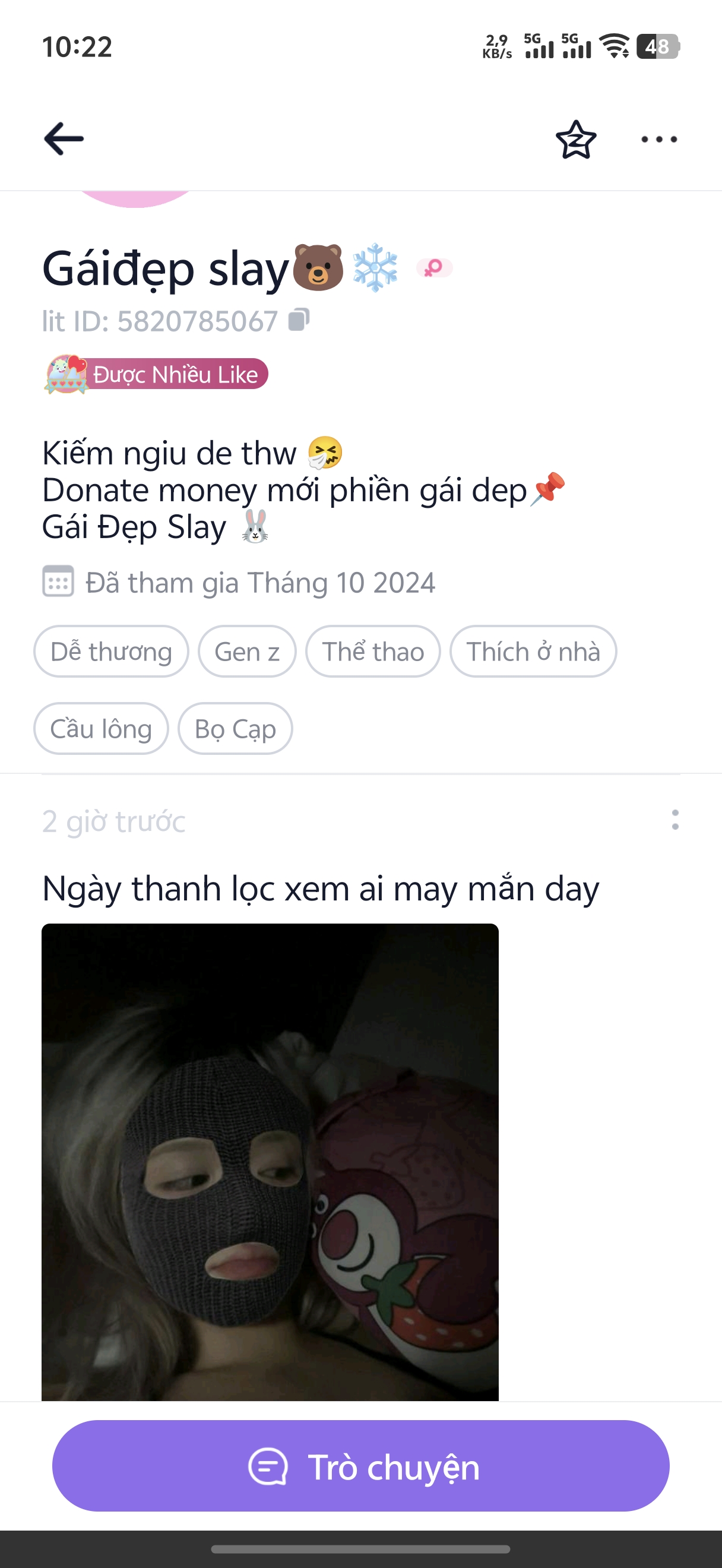The width and height of the screenshot is (722, 1568).
Task: Tap the Thể thao tag
Action: [x=373, y=652]
